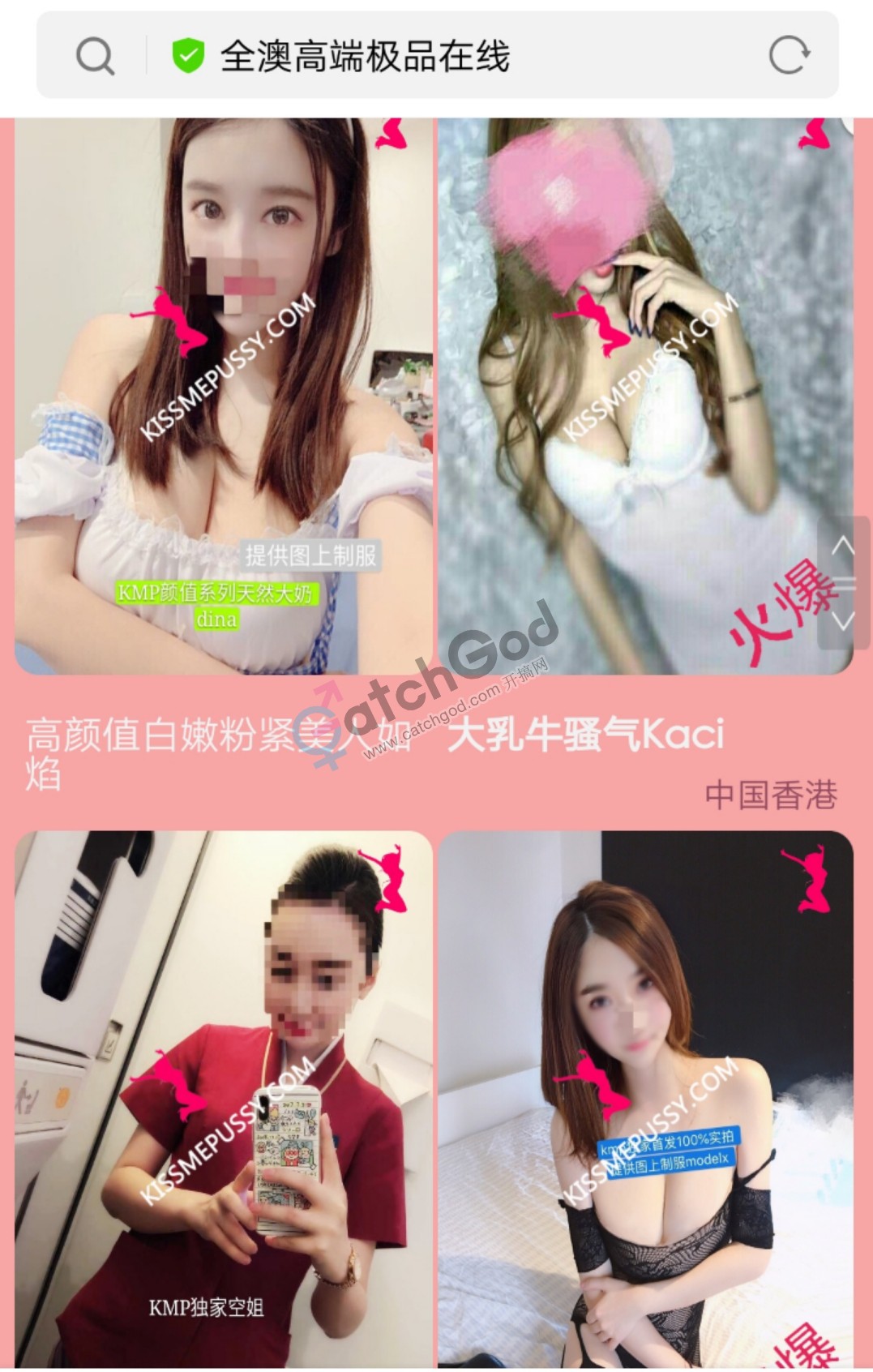Open the modelx profile card
873x1372 pixels.
(645, 1095)
